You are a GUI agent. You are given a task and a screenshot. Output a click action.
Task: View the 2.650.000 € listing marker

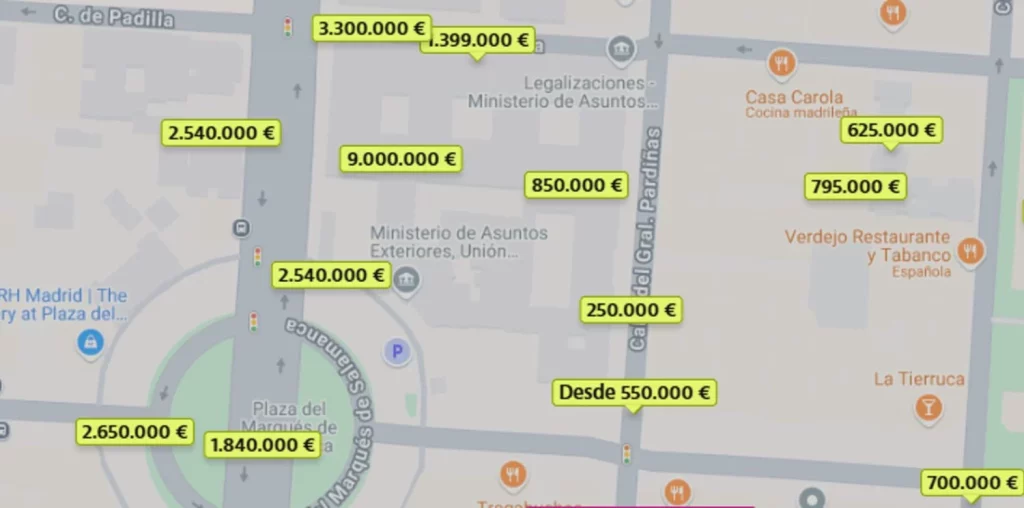click(x=135, y=432)
